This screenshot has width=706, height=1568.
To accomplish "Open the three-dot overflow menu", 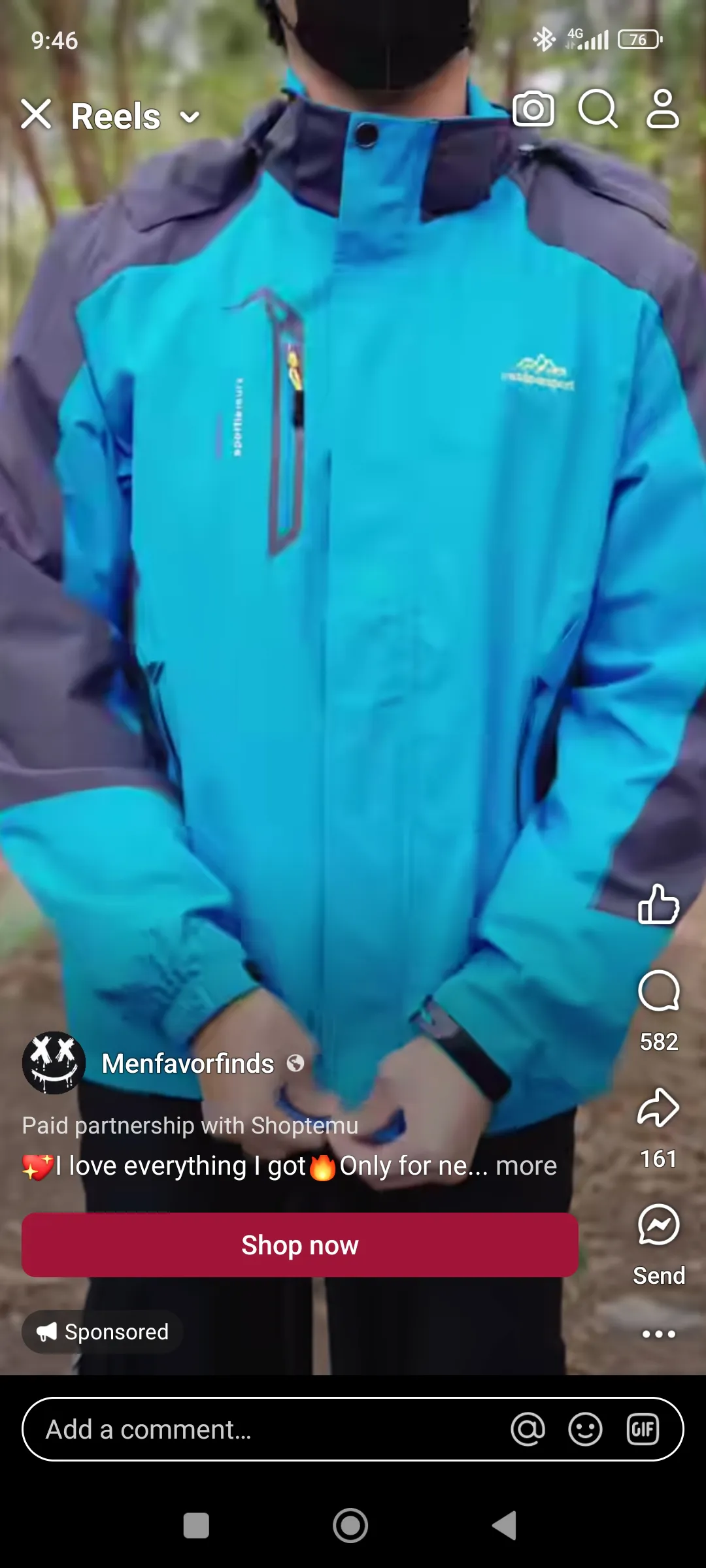I will (658, 1334).
